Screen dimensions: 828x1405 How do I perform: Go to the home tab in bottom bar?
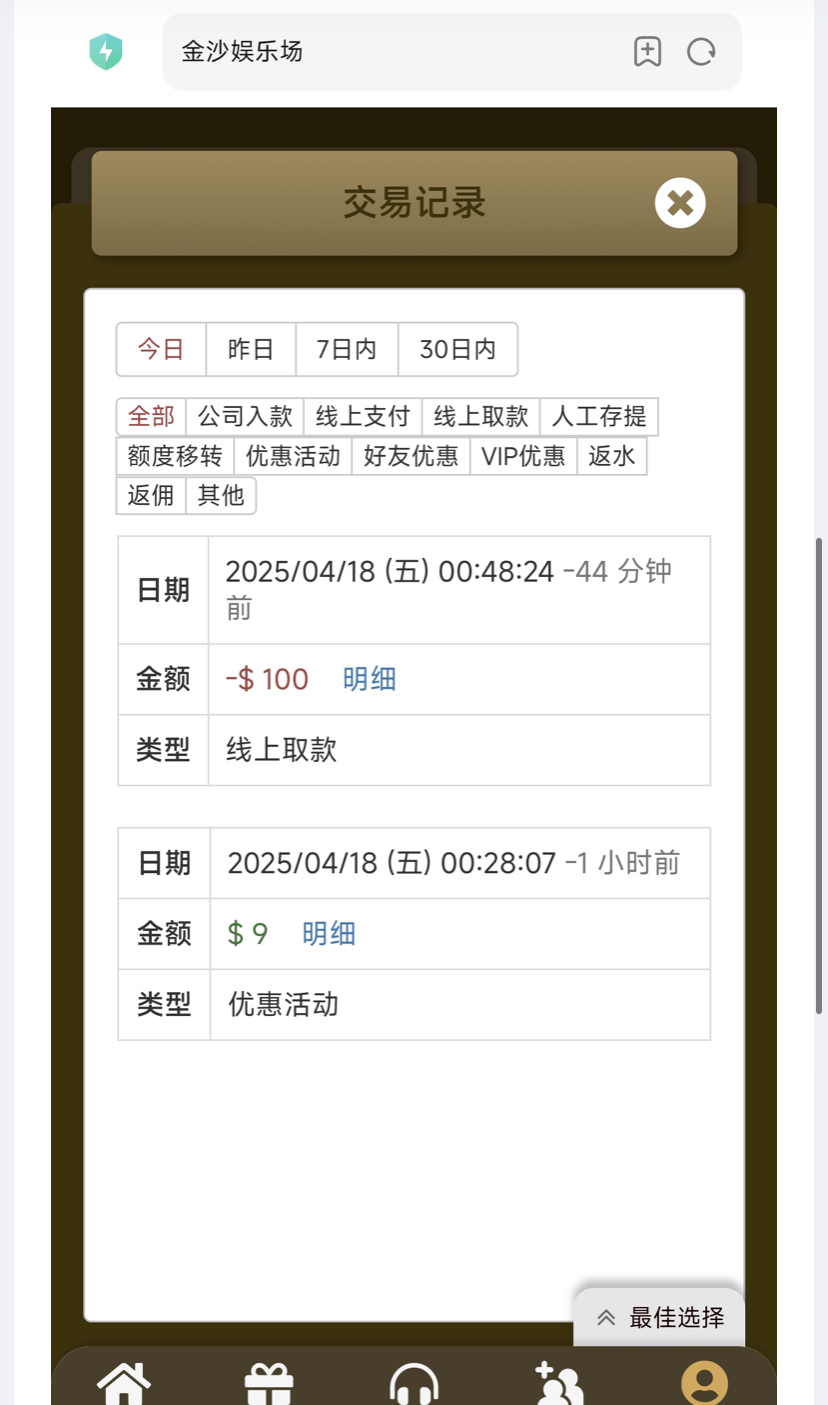[x=124, y=1385]
